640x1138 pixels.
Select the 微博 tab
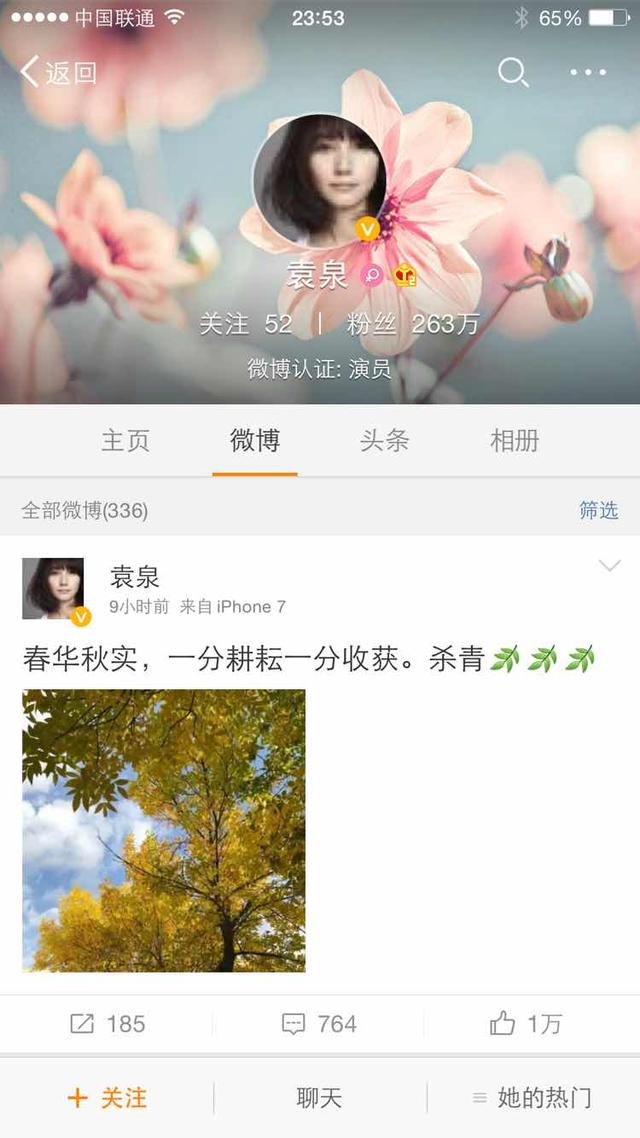coord(255,441)
